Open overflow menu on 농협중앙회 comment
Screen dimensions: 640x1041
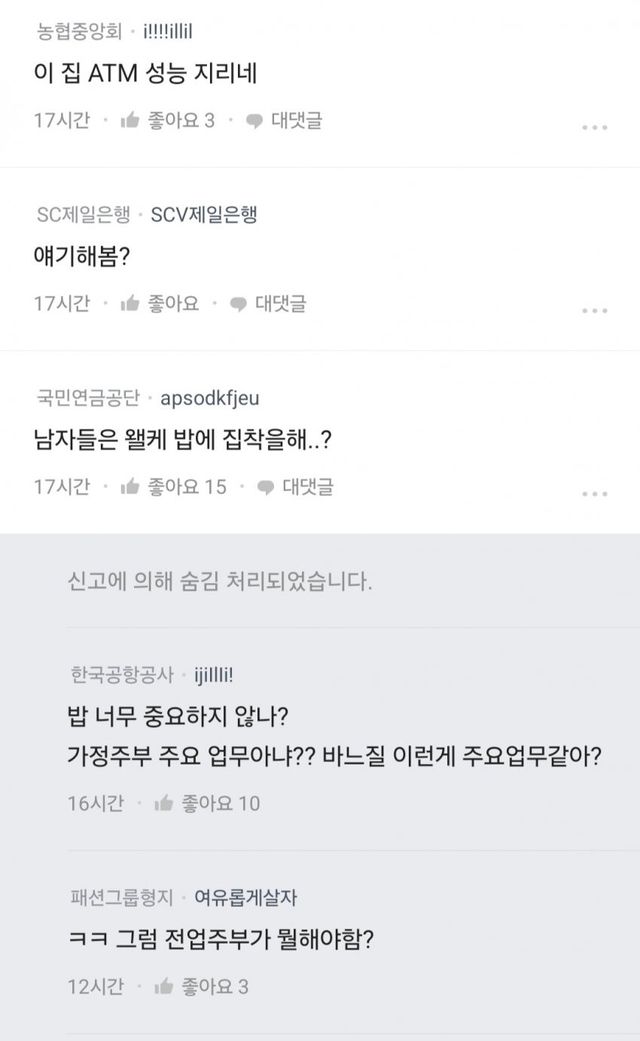click(x=594, y=127)
